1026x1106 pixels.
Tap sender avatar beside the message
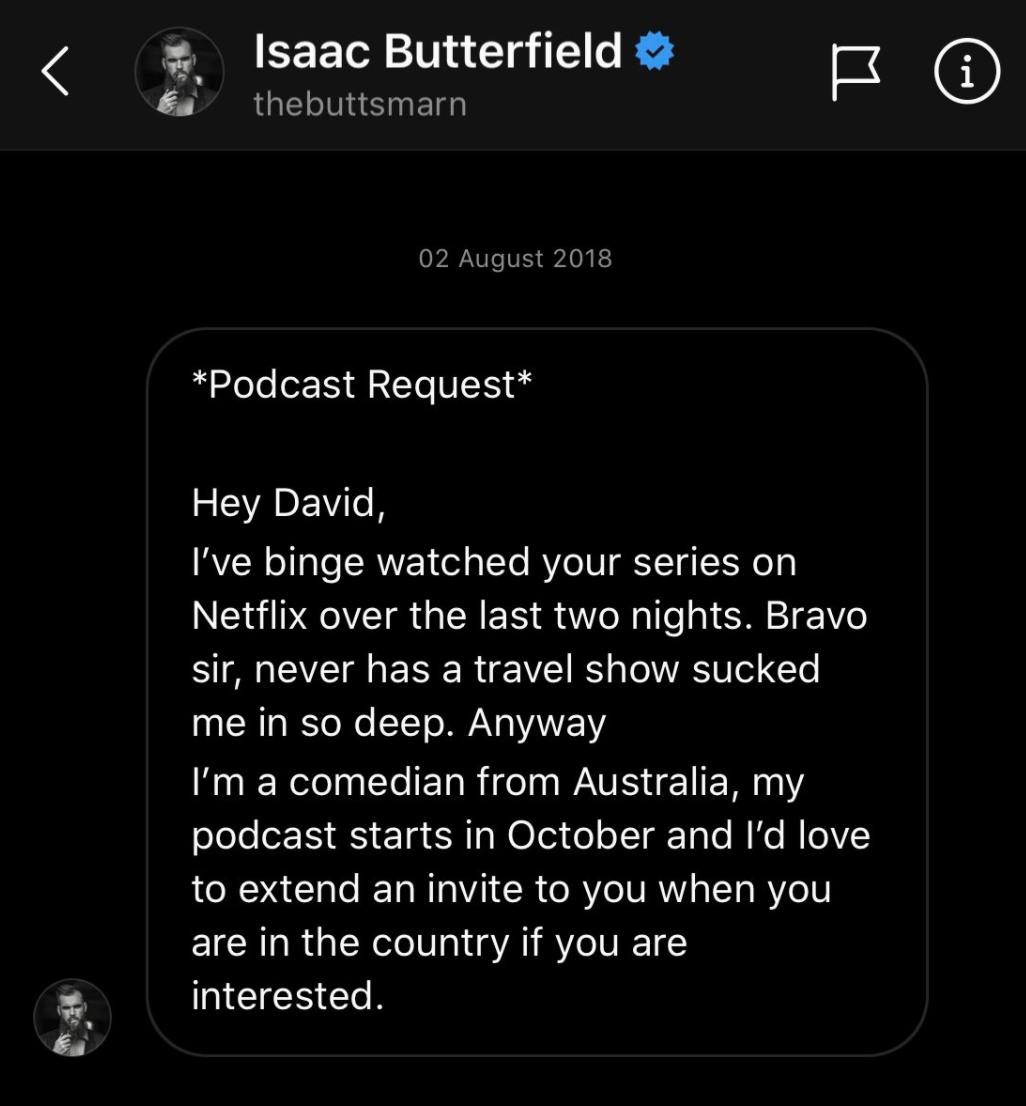pos(72,1018)
